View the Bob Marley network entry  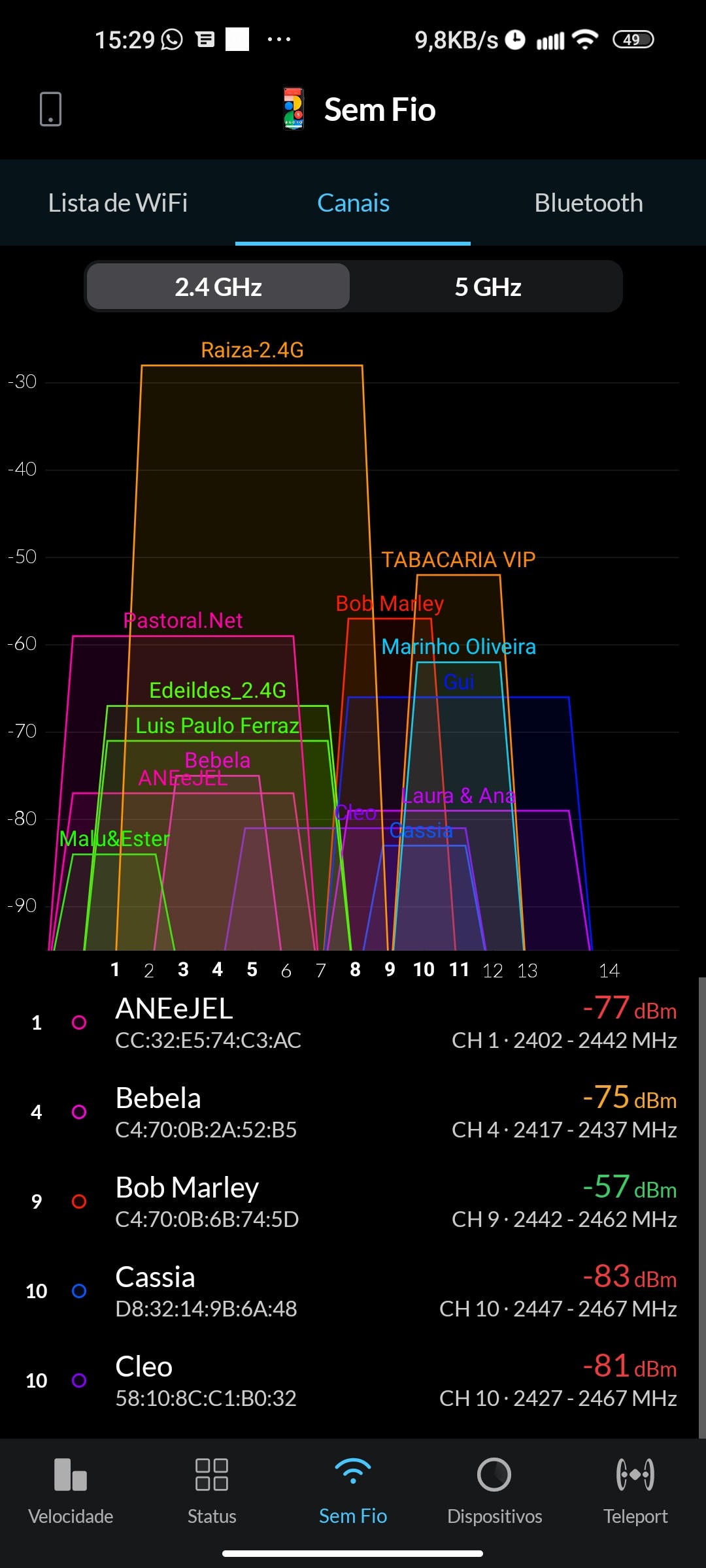(x=353, y=1201)
